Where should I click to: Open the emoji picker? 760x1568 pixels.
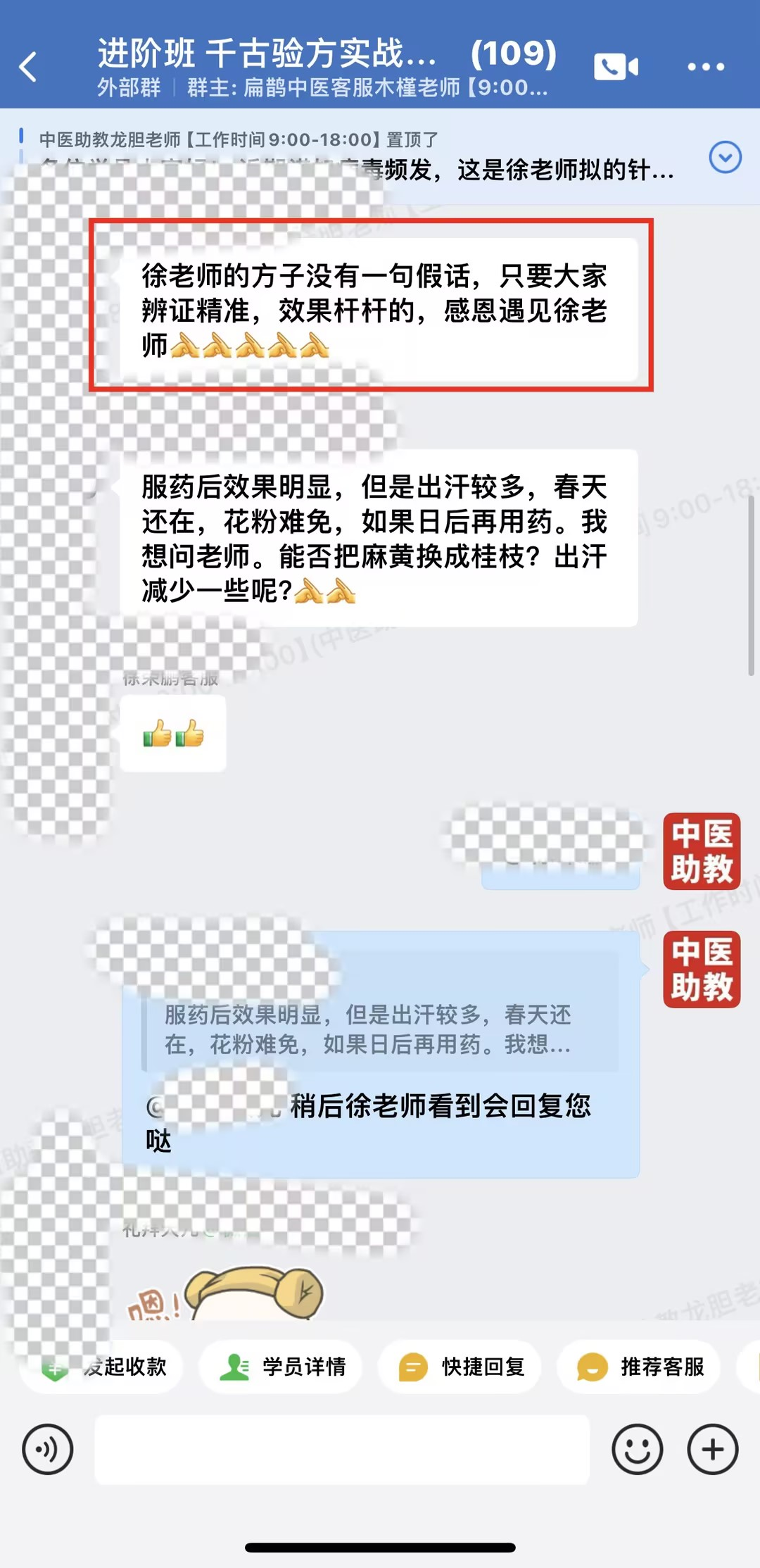coord(637,1450)
